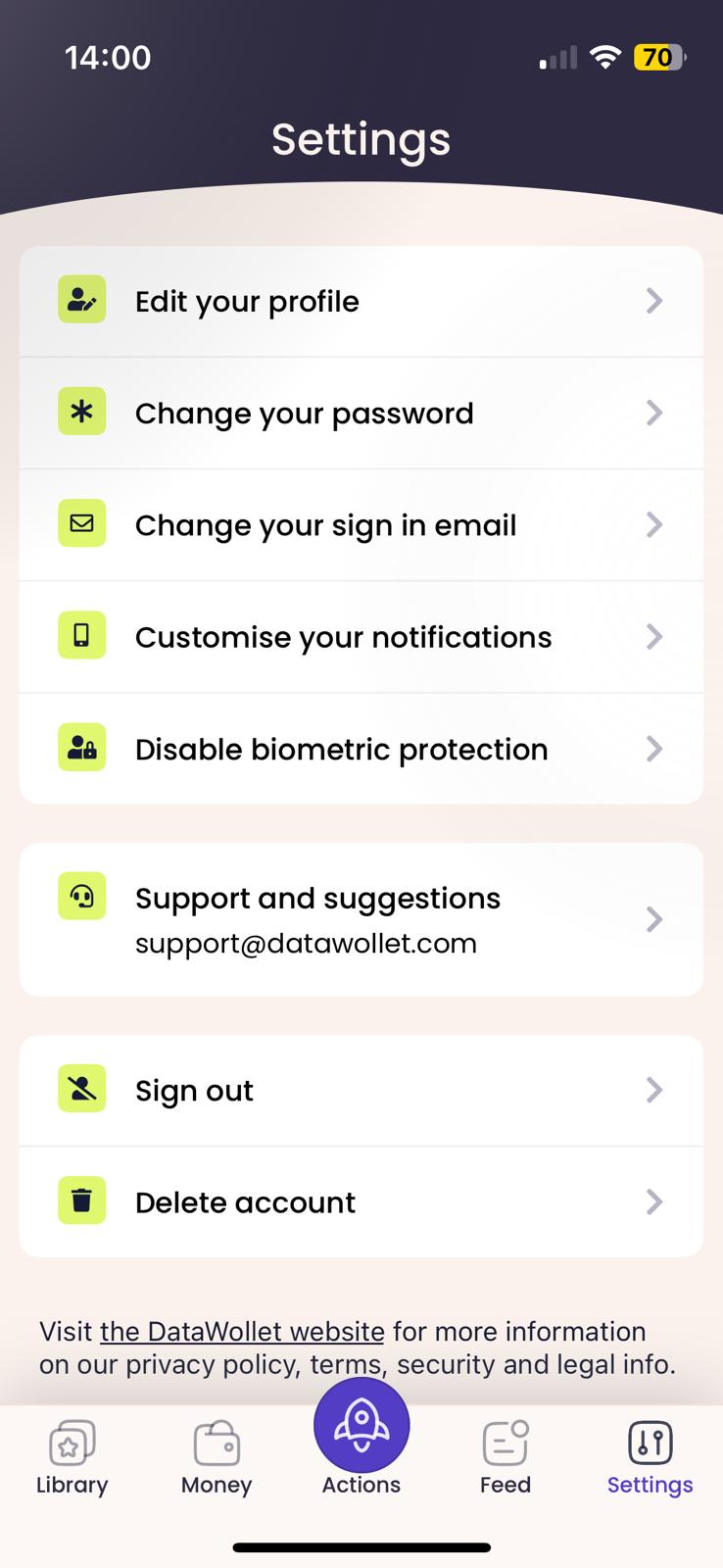Select Customise your notifications
Image resolution: width=723 pixels, height=1568 pixels.
[x=361, y=636]
